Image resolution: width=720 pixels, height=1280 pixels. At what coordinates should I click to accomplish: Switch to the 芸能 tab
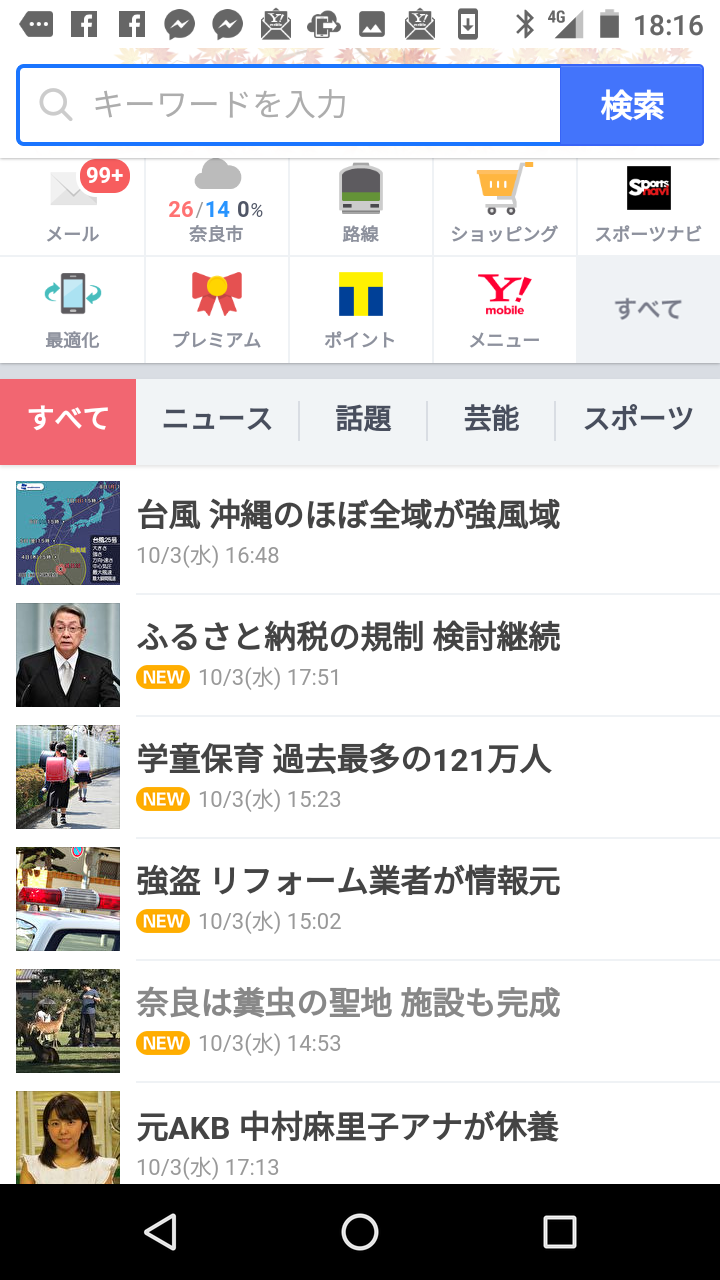pos(491,421)
